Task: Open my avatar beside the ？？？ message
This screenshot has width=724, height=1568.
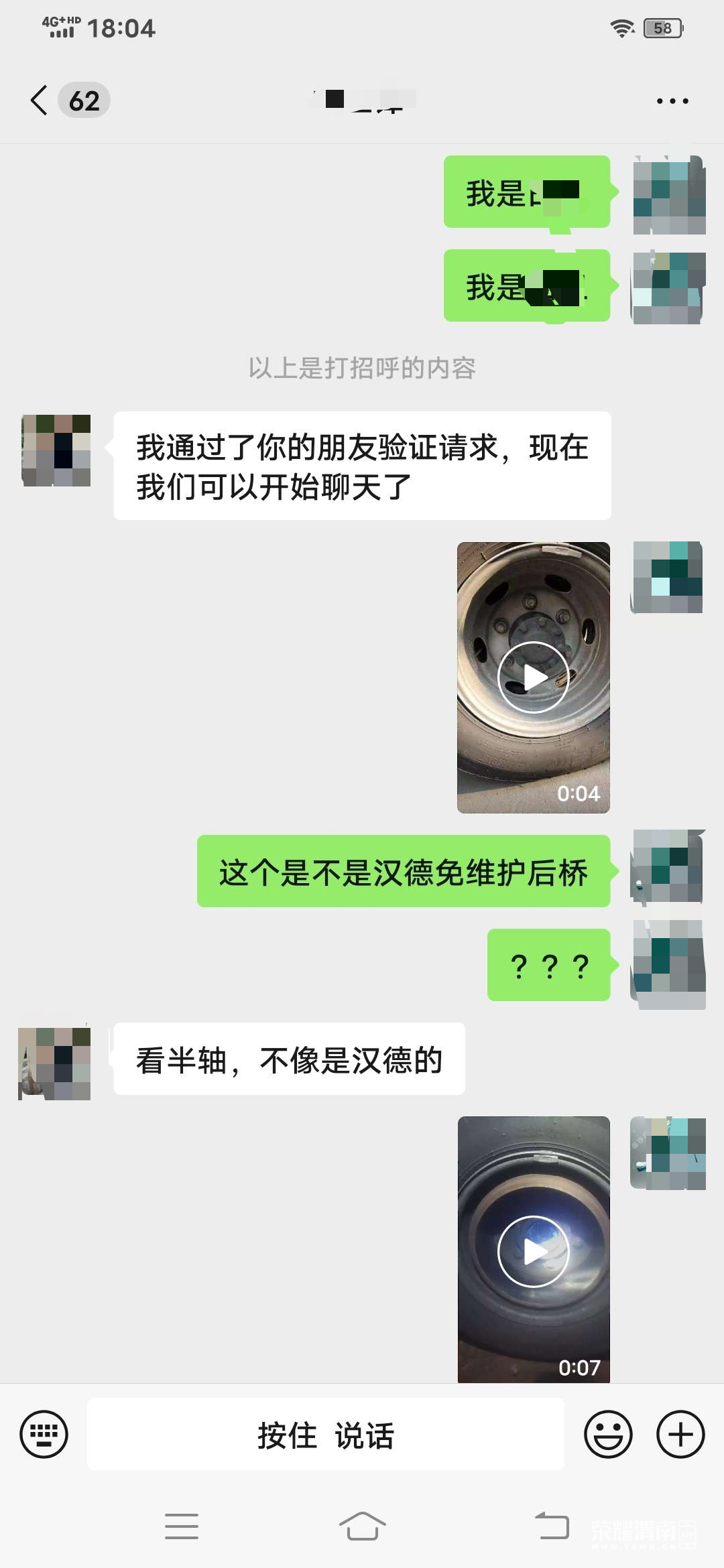Action: [x=668, y=964]
